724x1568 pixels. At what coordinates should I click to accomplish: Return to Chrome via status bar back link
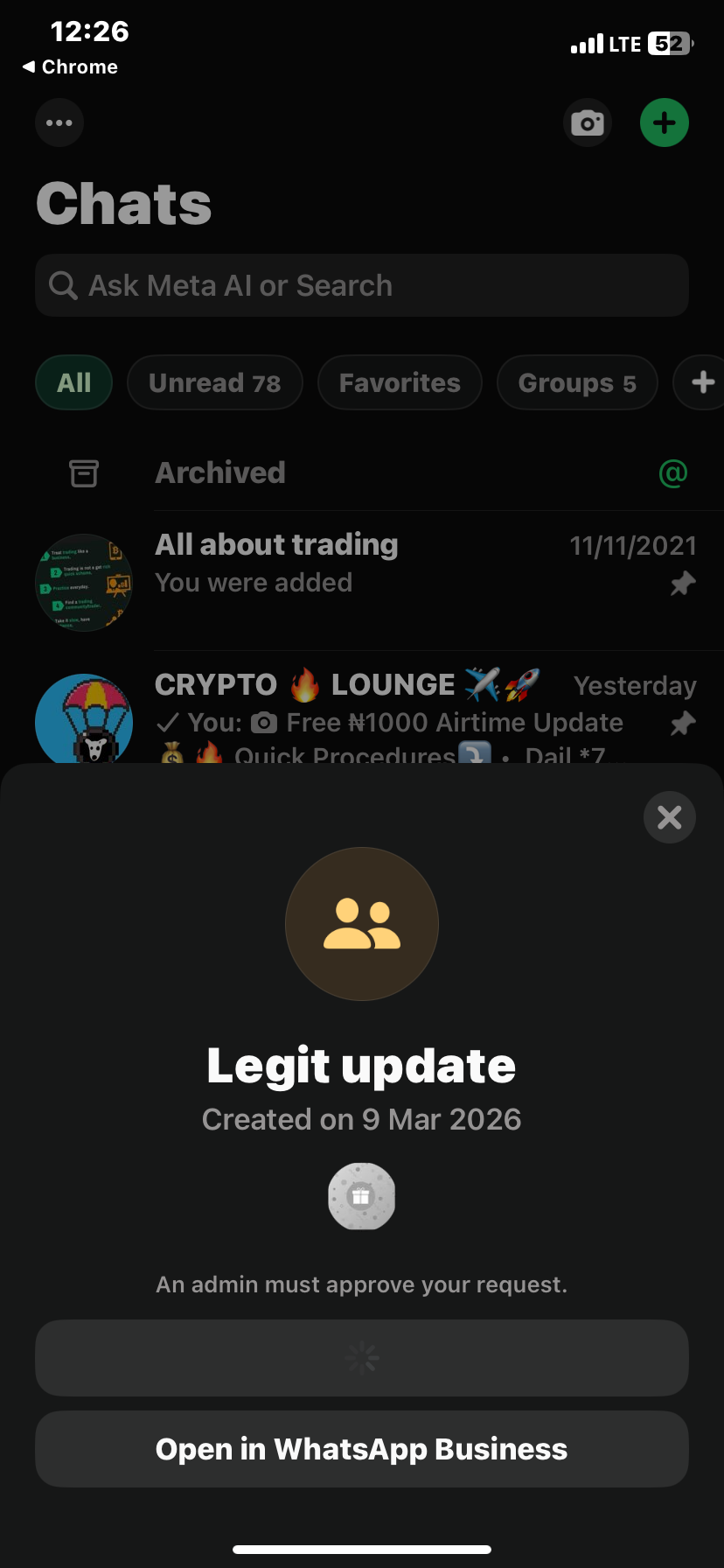(x=70, y=67)
